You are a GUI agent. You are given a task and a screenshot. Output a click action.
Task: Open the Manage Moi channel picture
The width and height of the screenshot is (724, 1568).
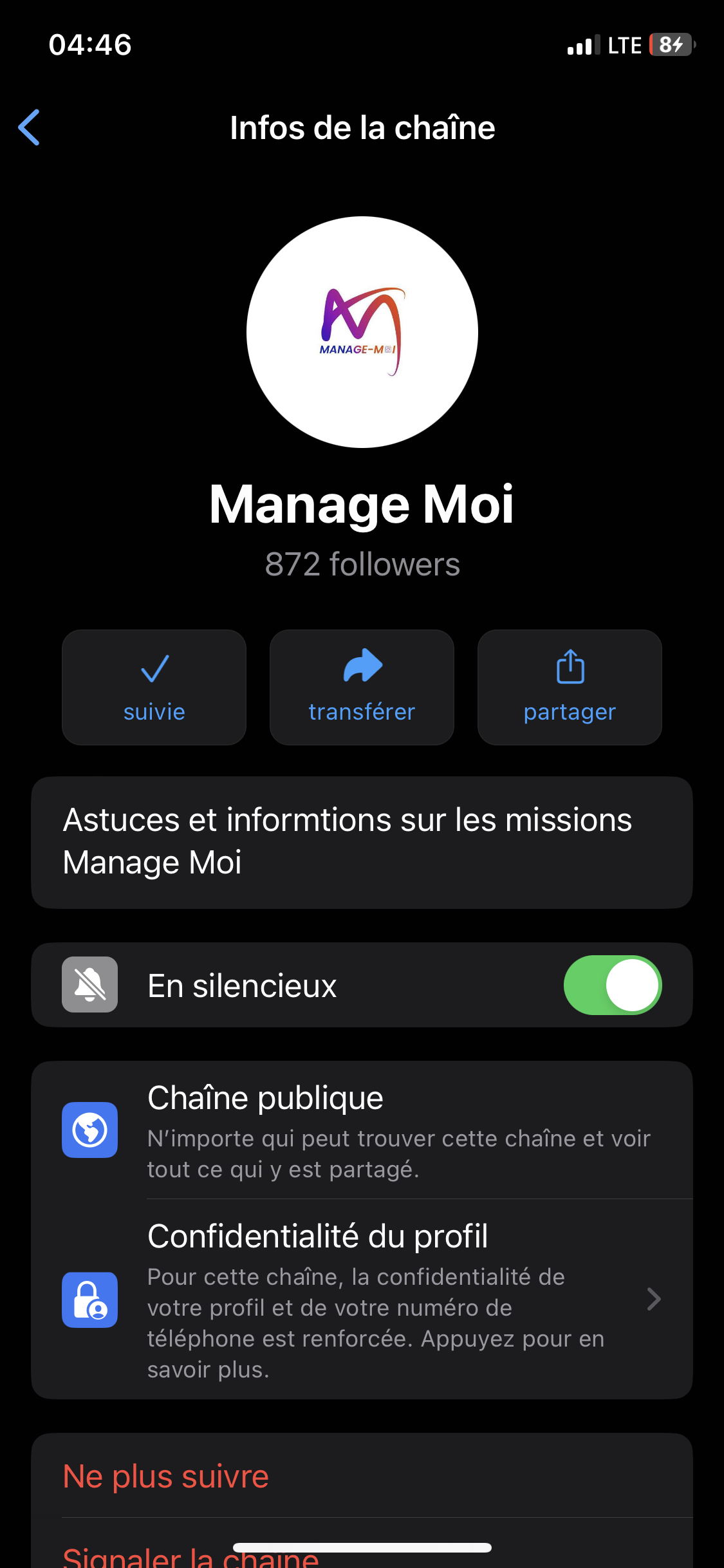(362, 332)
